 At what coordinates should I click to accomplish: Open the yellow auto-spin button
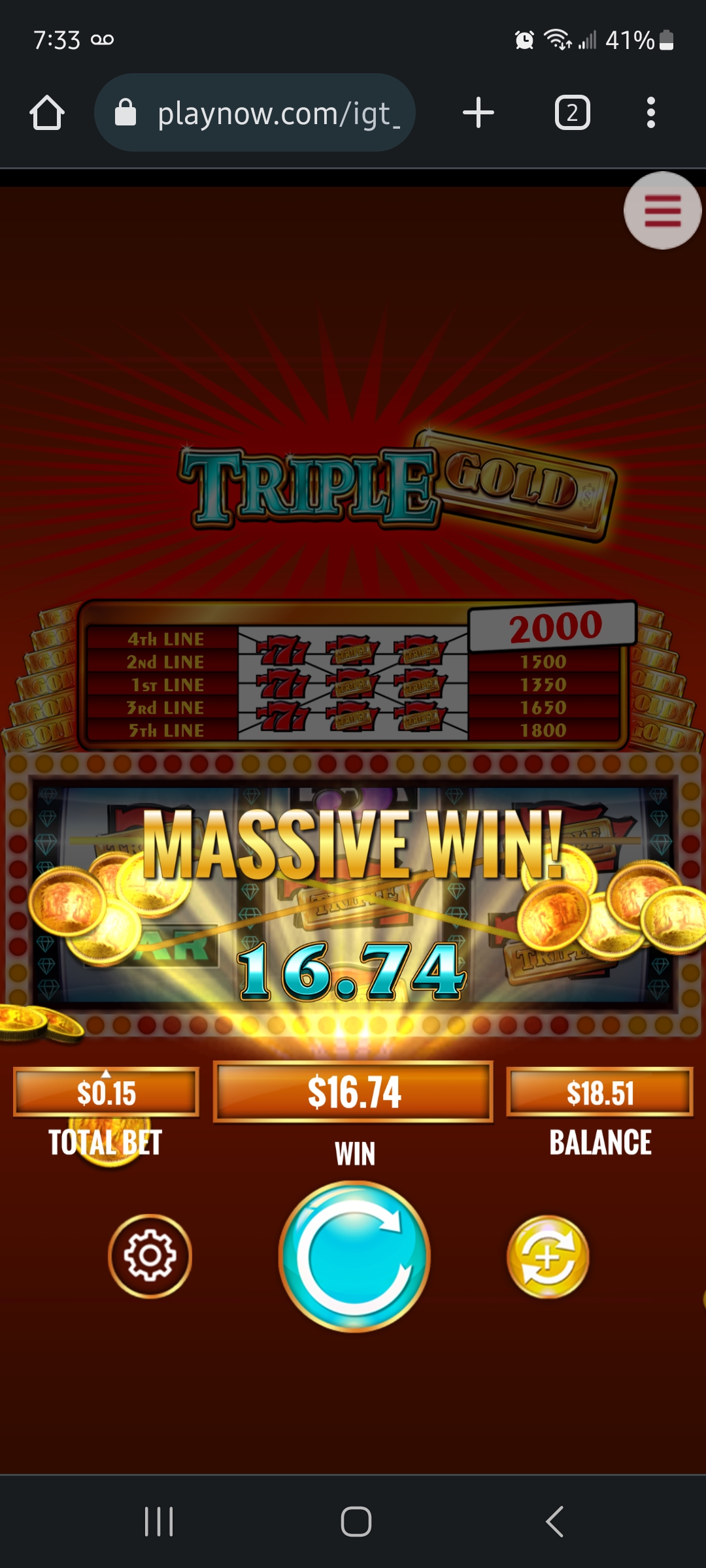click(x=548, y=1256)
